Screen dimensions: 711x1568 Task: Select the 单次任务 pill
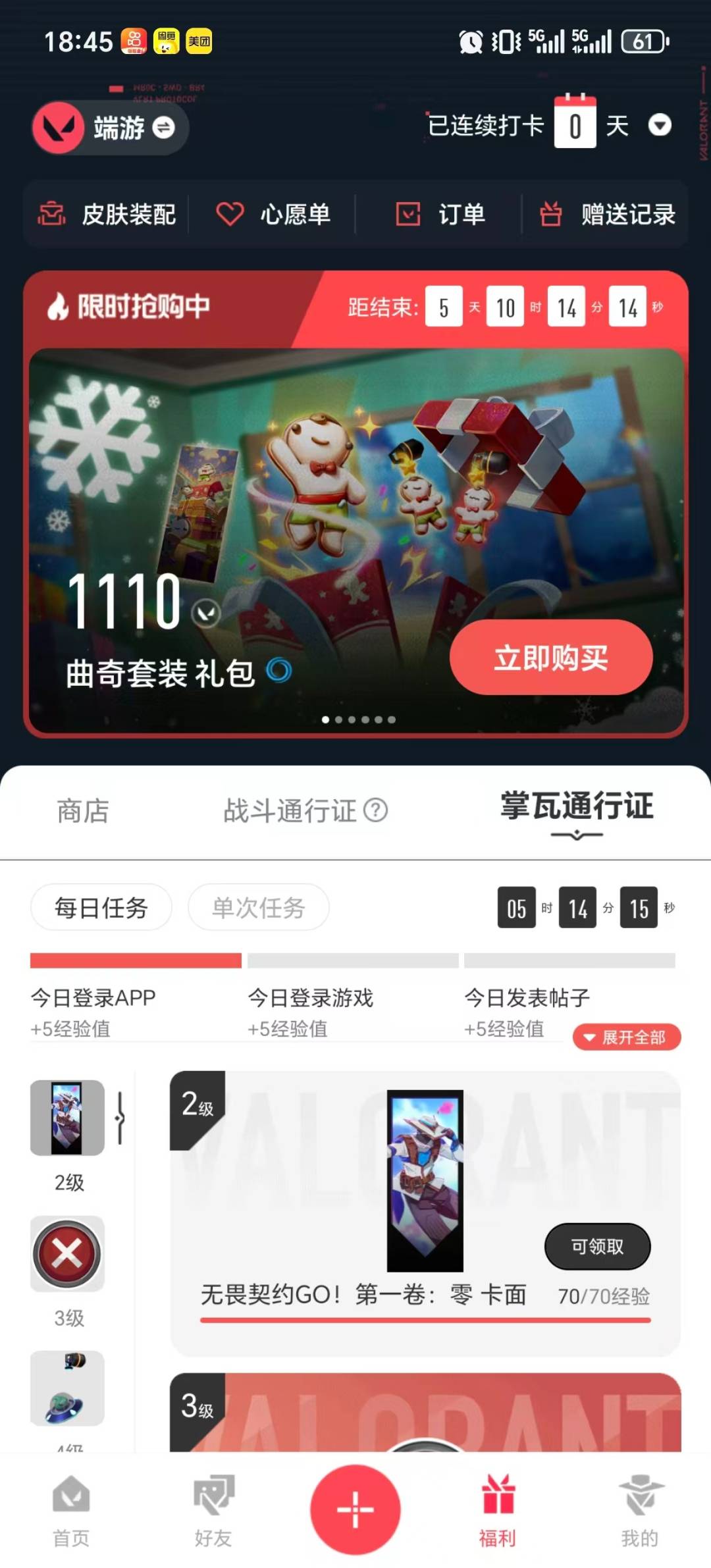[258, 907]
